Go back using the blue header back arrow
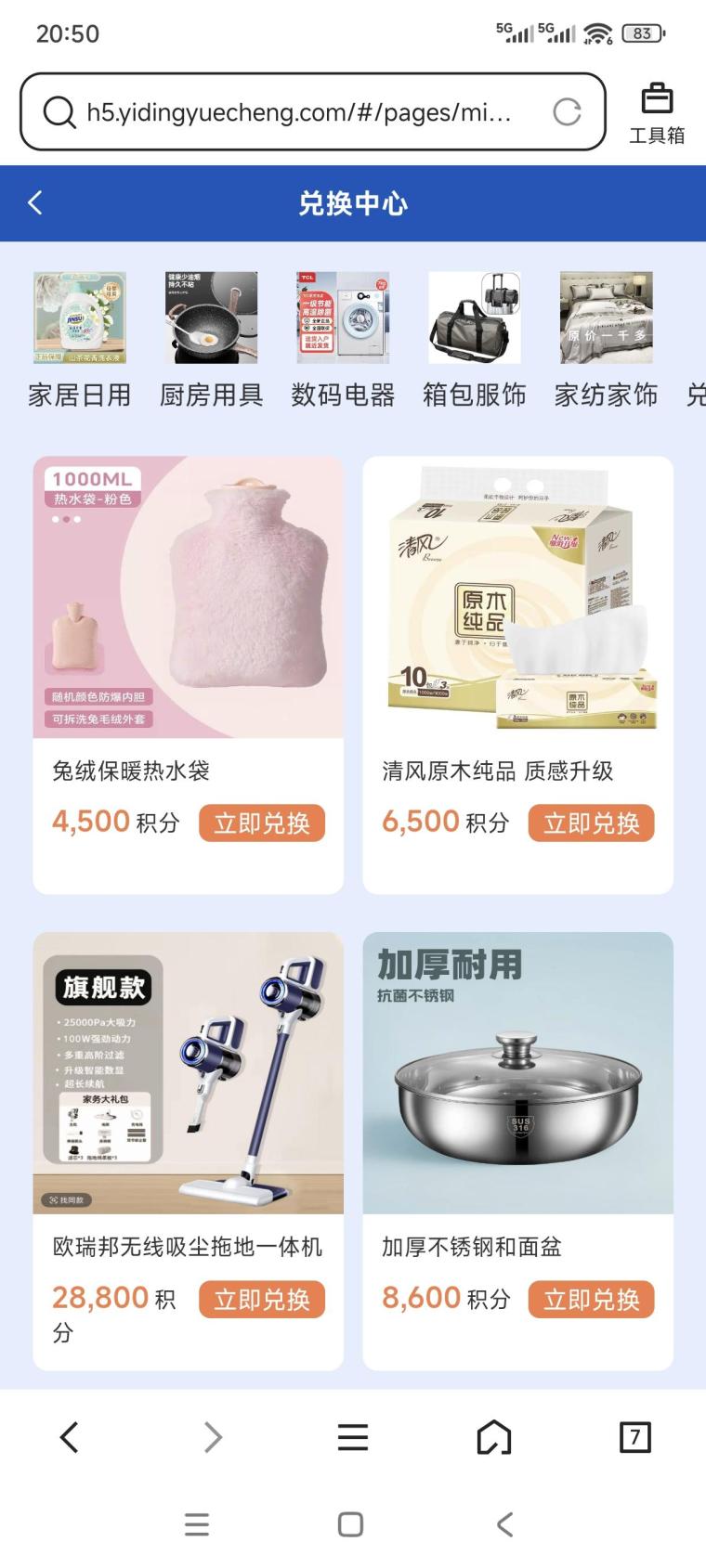Viewport: 706px width, 1568px height. coord(35,202)
